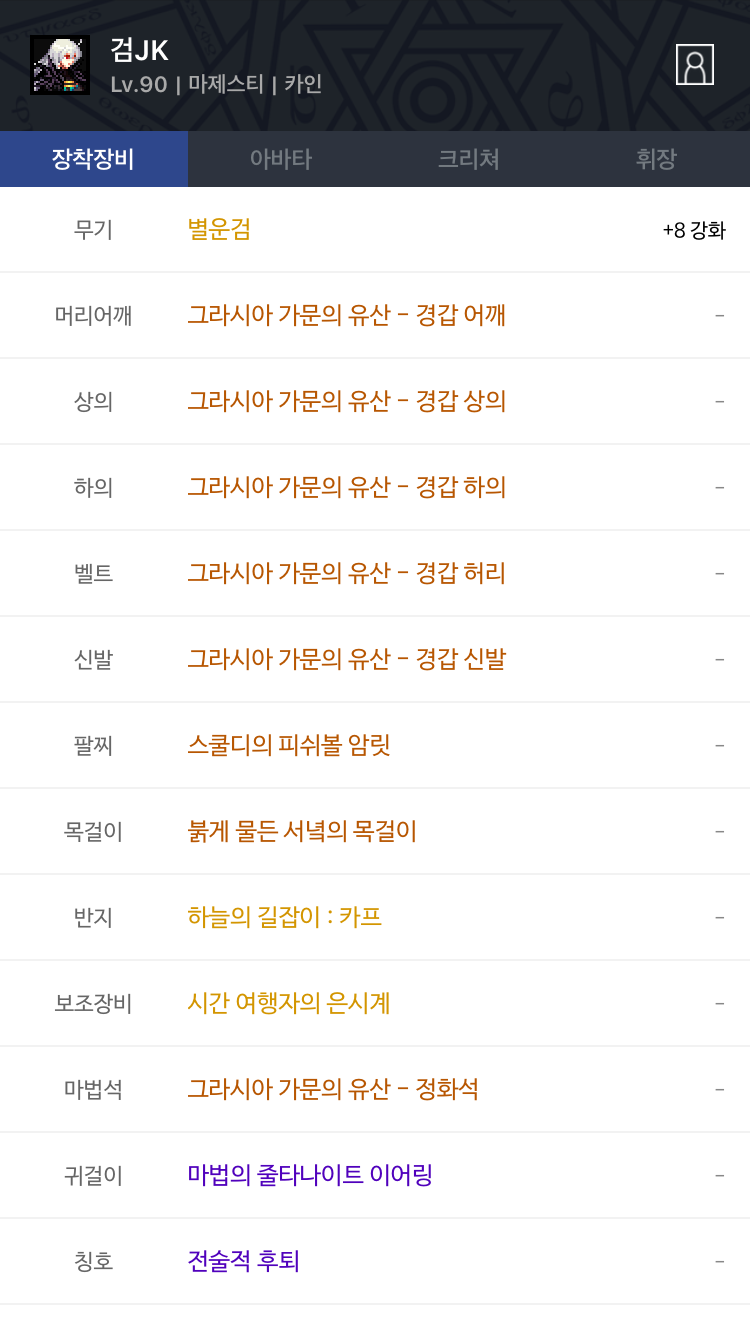Open the 전술적 후퇴 title row
This screenshot has width=750, height=1334.
pyautogui.click(x=375, y=1261)
